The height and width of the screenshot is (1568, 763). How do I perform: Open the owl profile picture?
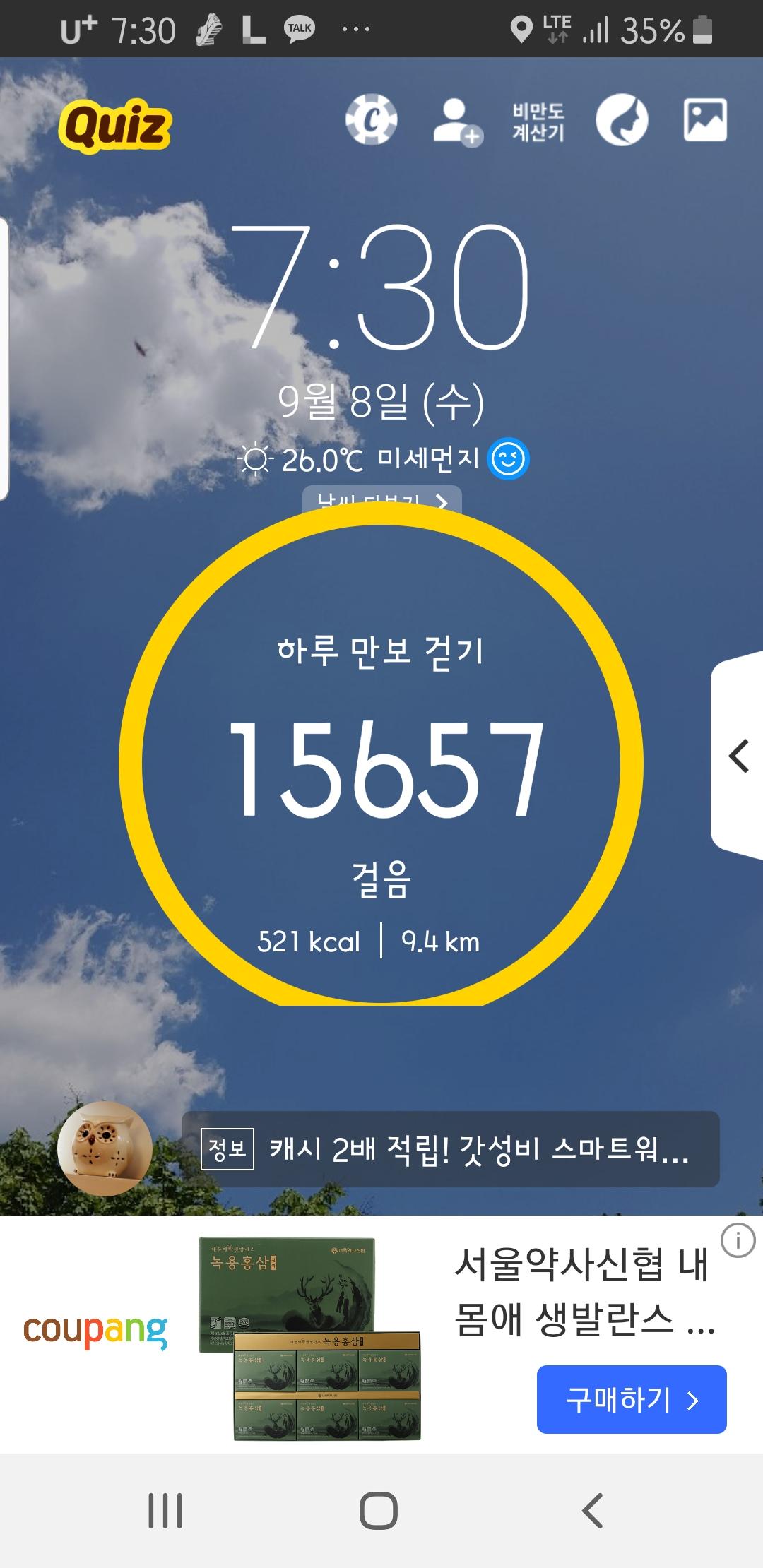[105, 1148]
